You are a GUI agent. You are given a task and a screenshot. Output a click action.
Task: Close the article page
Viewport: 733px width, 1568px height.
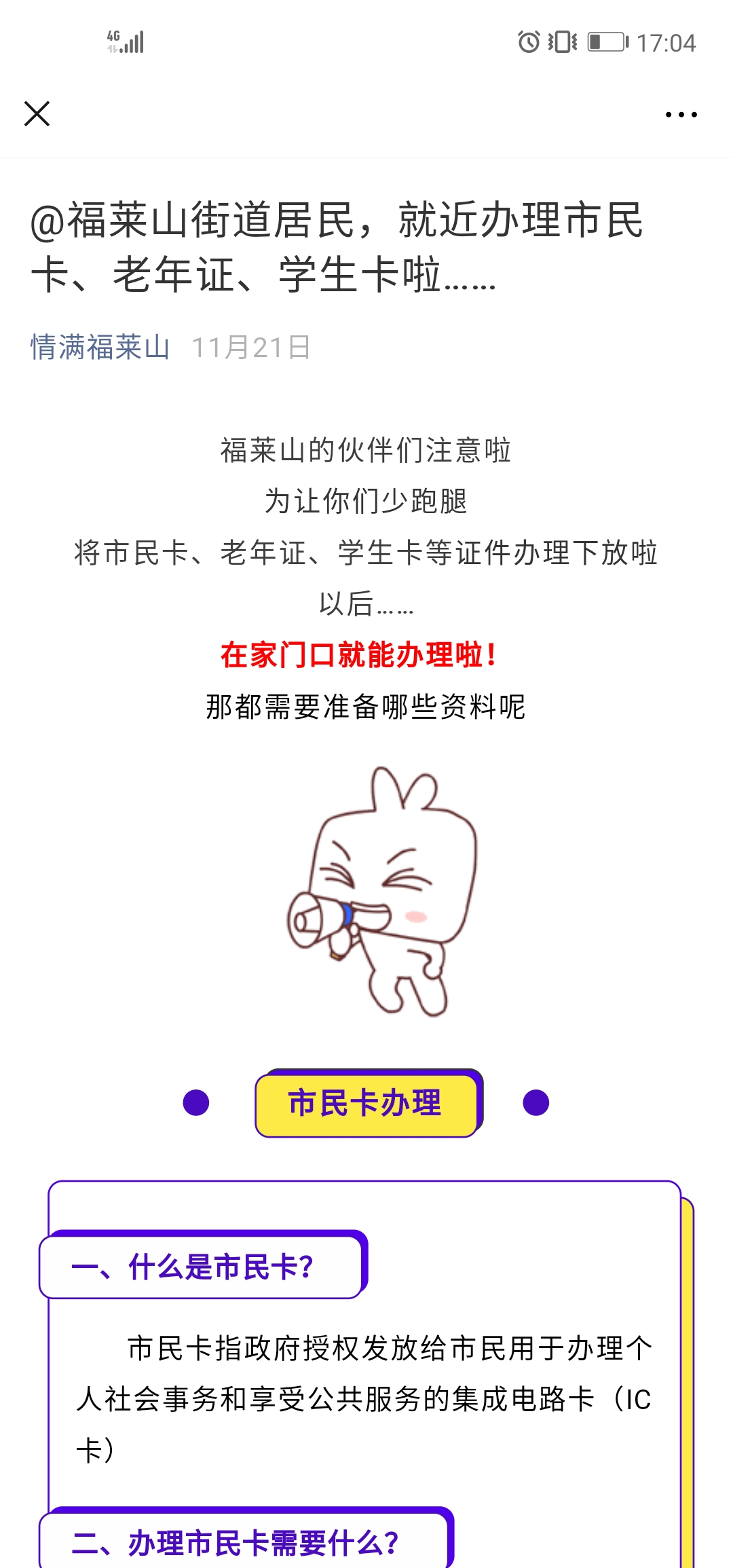37,114
